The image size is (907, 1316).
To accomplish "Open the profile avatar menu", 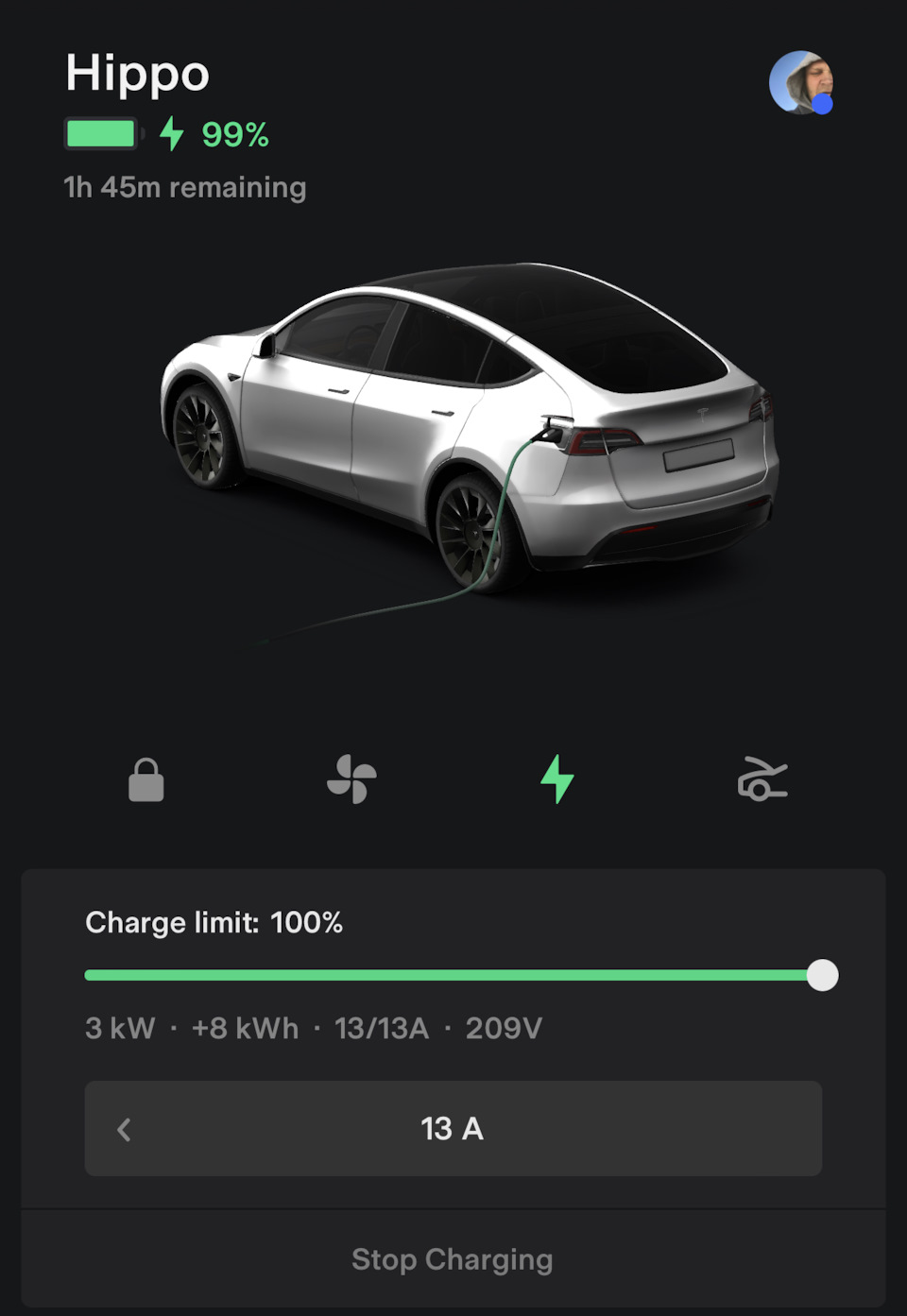I will (x=800, y=83).
